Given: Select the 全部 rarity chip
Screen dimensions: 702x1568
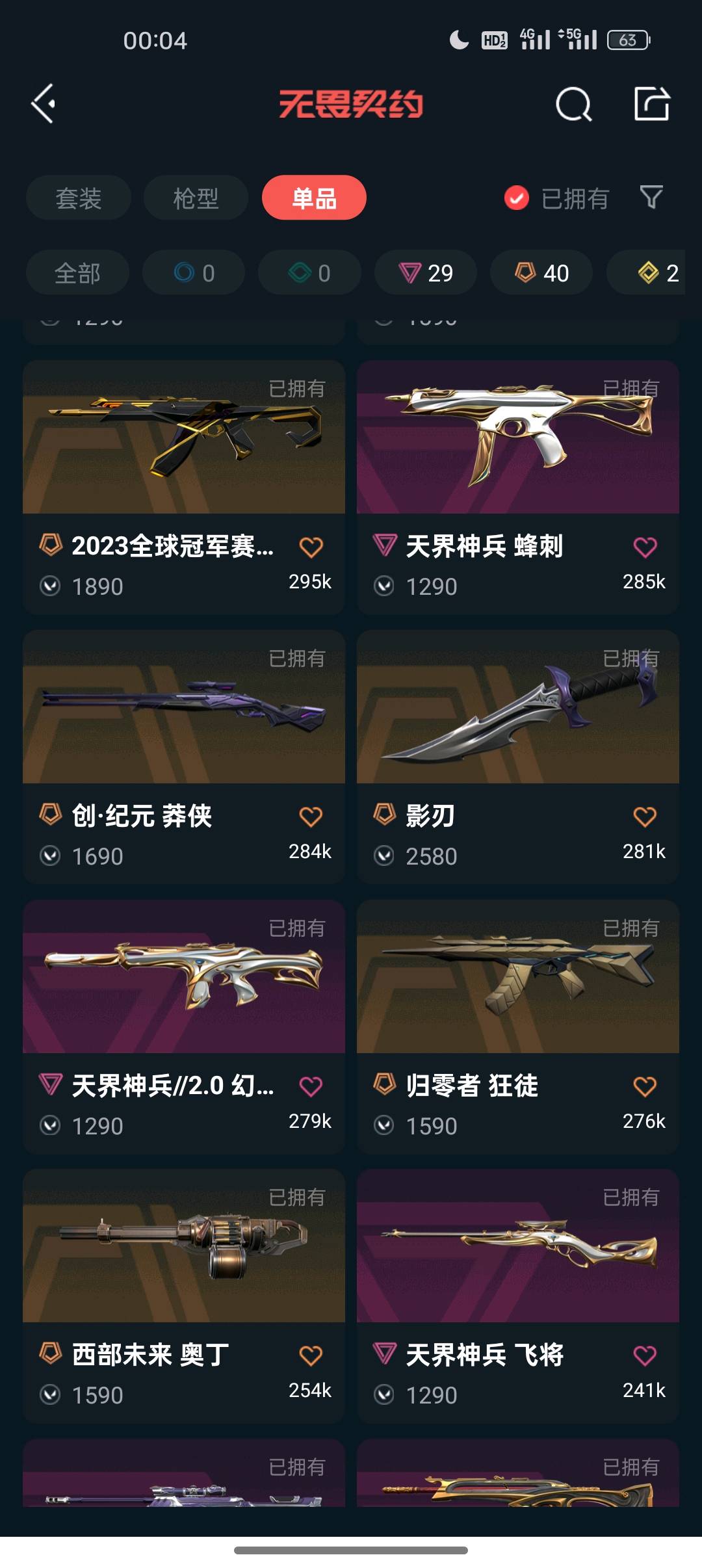Looking at the screenshot, I should point(77,273).
